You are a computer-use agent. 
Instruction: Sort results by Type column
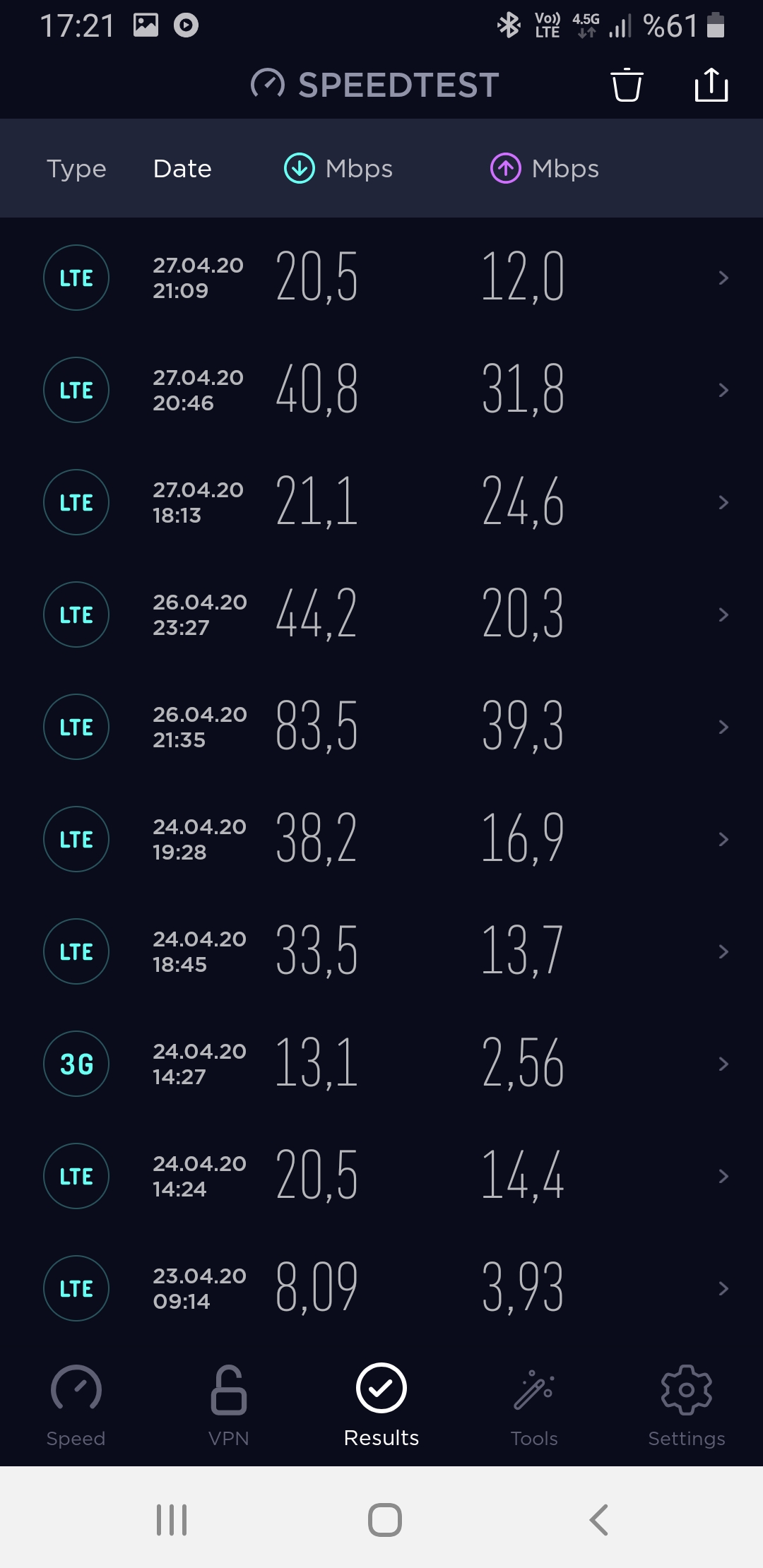tap(76, 169)
